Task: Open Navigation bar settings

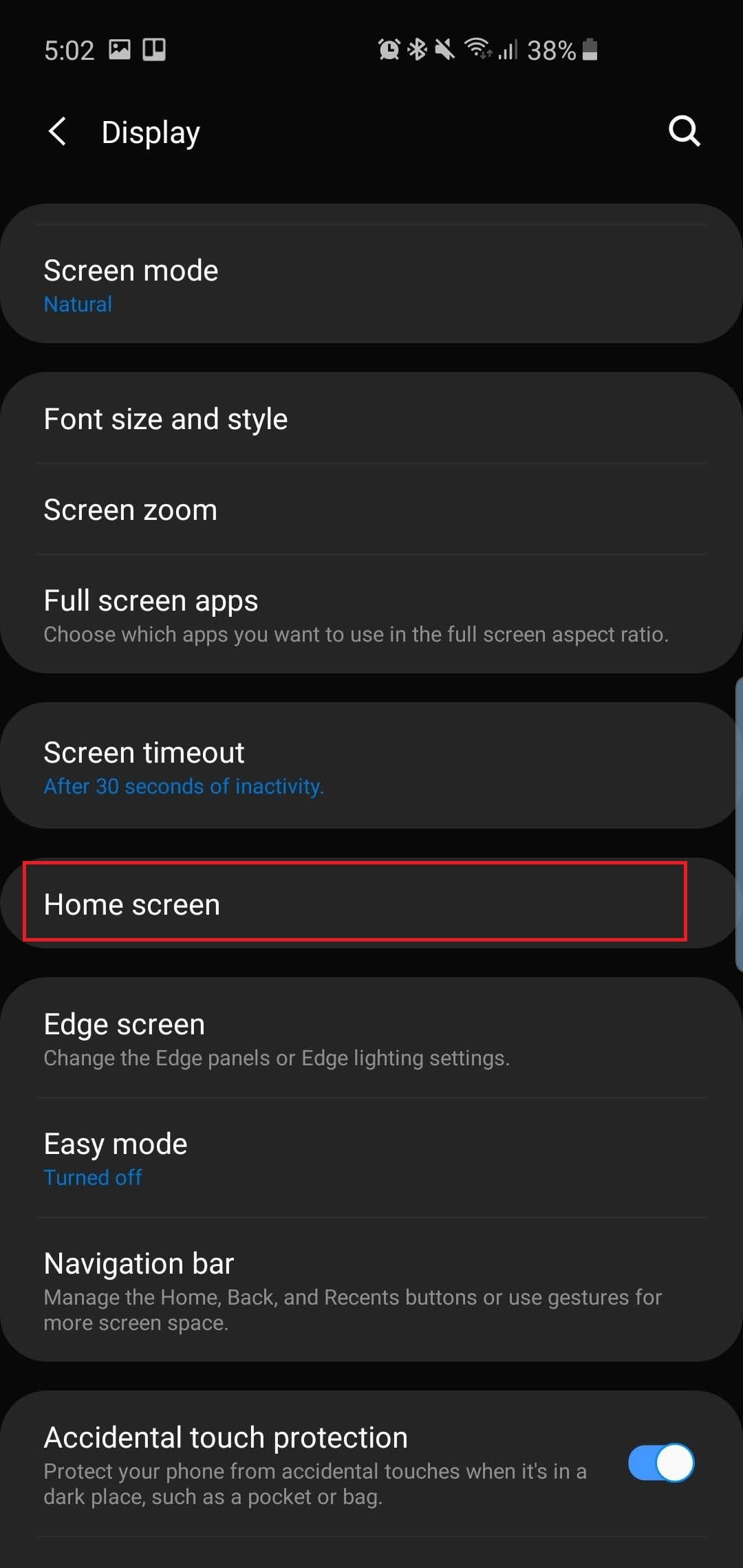Action: (371, 1290)
